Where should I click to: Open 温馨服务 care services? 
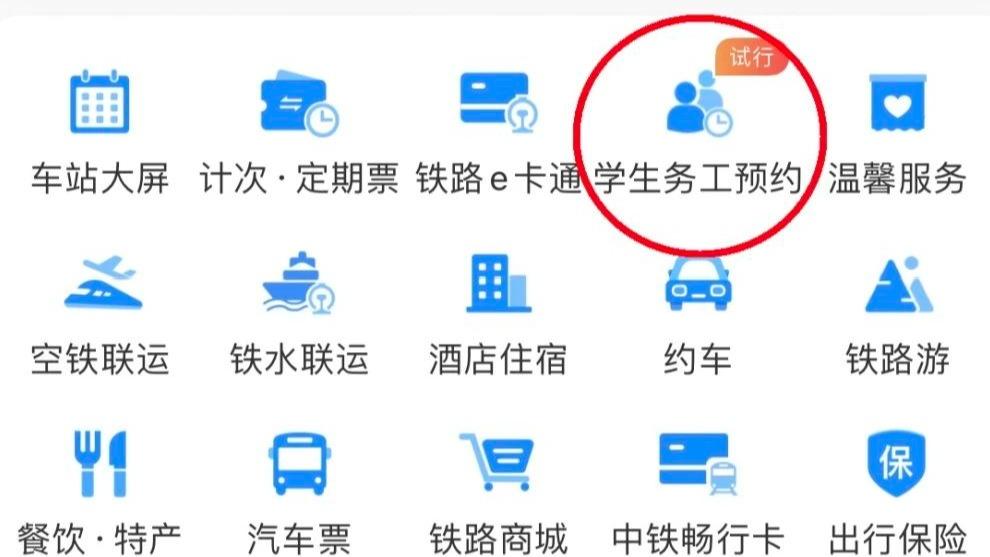coord(897,104)
